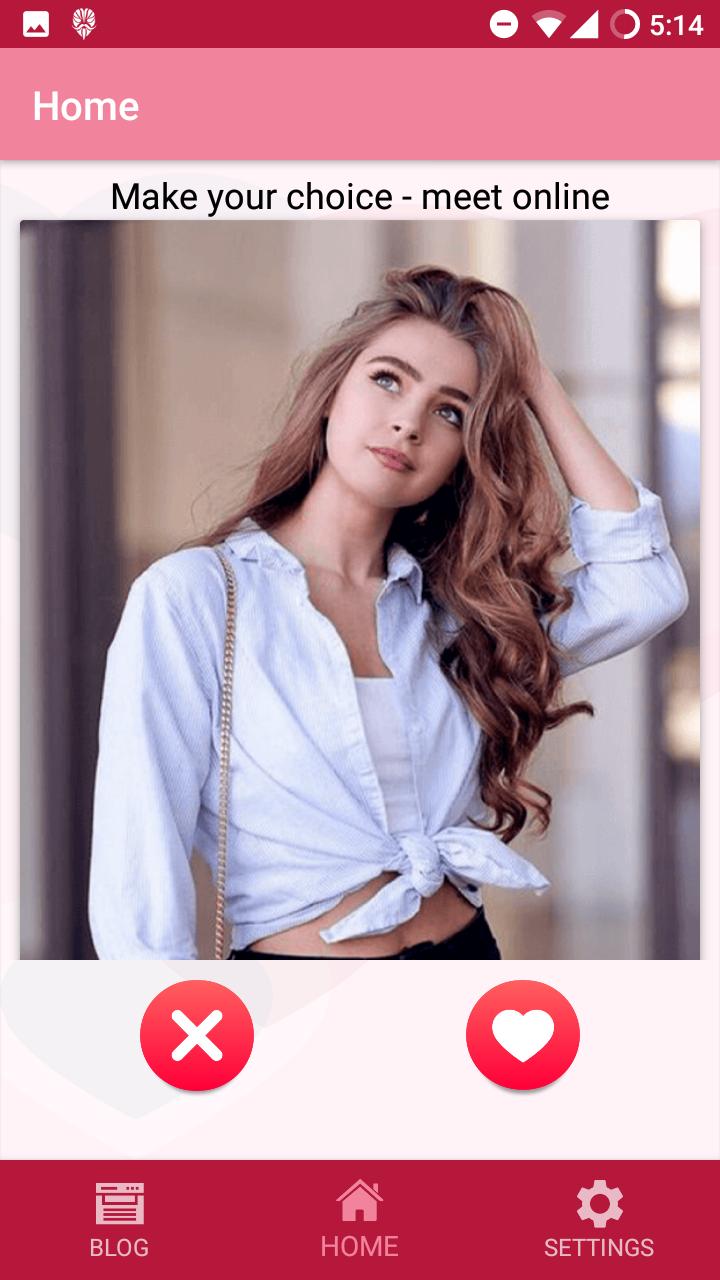Open the profile photo card
This screenshot has height=1280, width=720.
[360, 589]
